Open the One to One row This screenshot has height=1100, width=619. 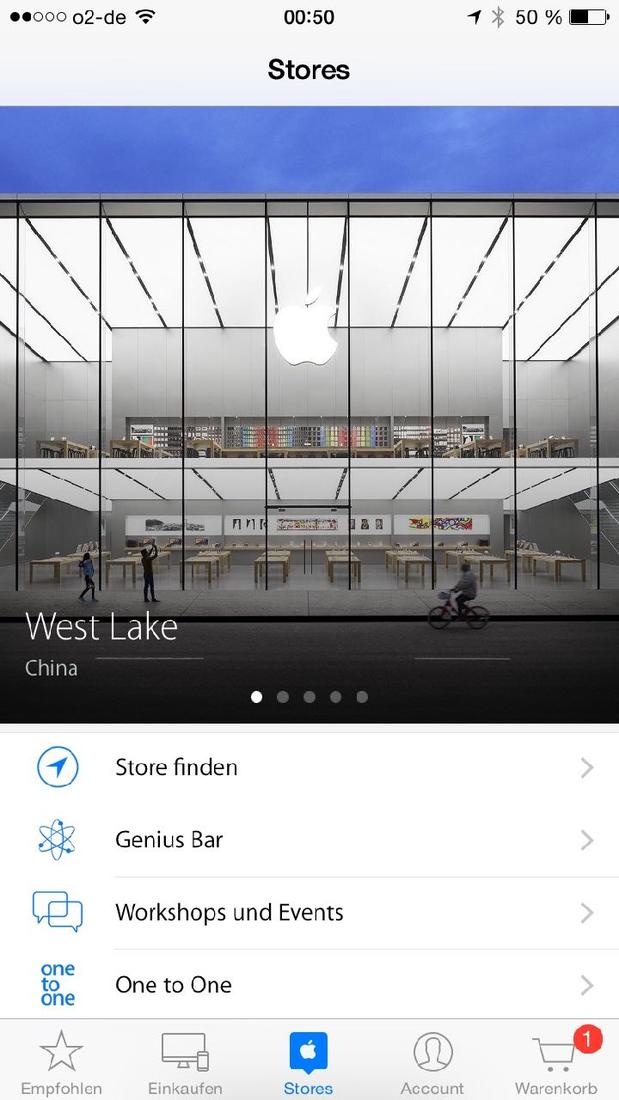pos(310,985)
